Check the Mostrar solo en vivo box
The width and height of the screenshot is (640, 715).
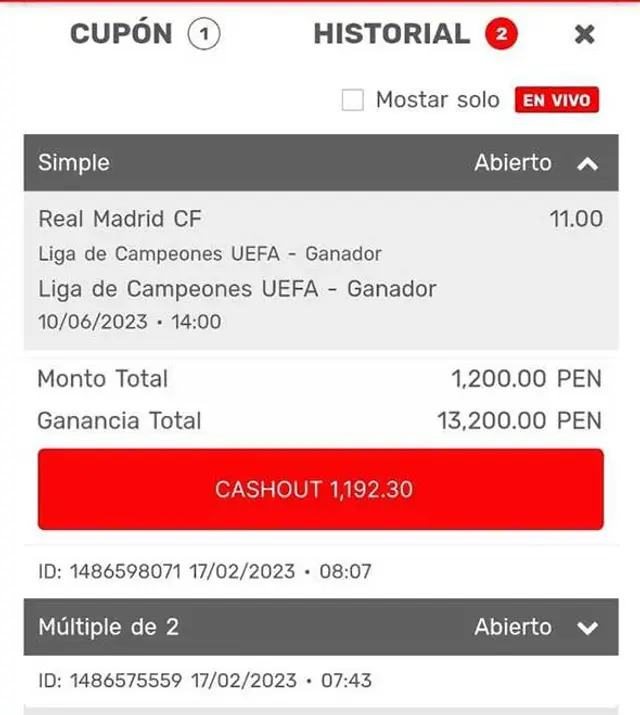pyautogui.click(x=352, y=100)
